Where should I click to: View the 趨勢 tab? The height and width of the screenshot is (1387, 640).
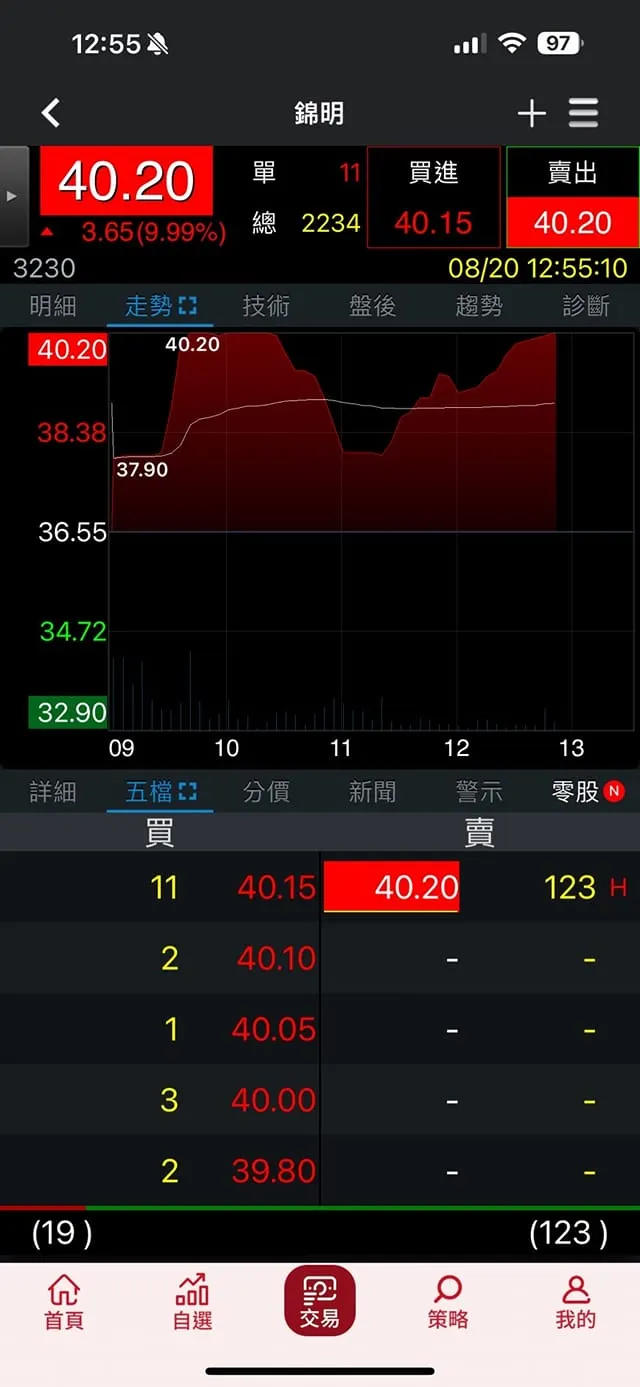tap(479, 306)
